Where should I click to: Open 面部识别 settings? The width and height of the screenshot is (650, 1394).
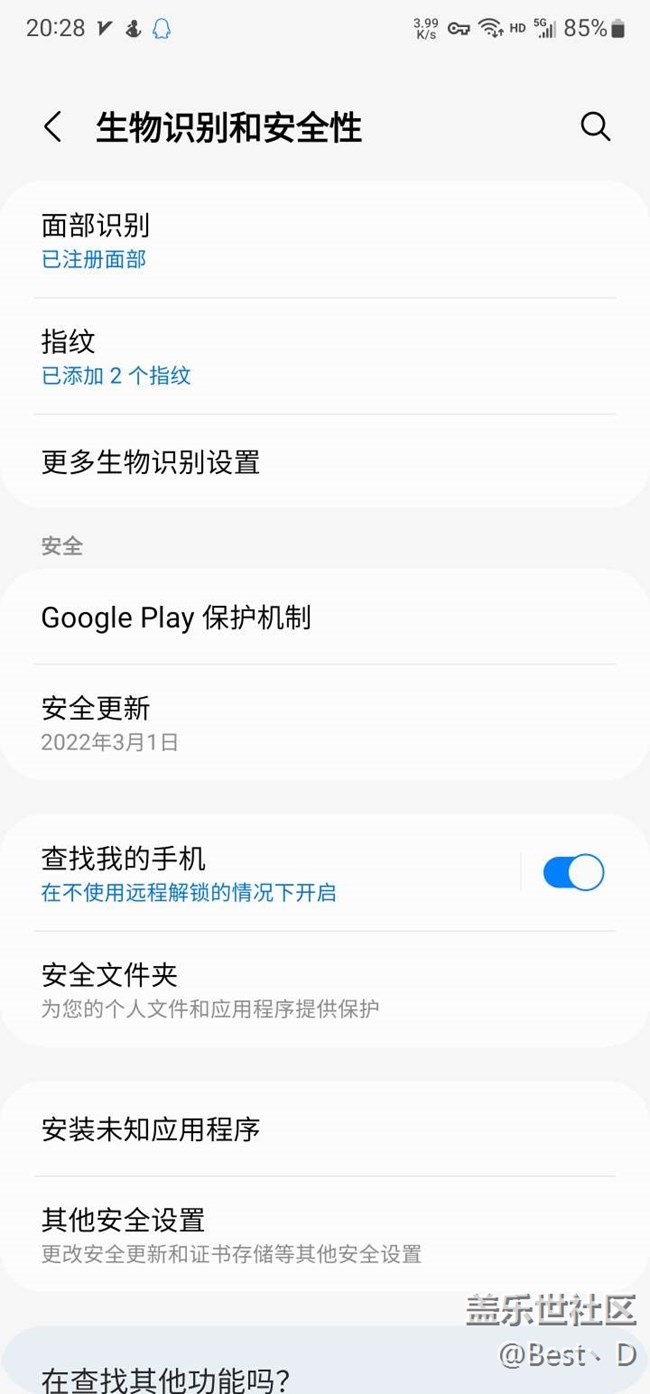click(324, 241)
